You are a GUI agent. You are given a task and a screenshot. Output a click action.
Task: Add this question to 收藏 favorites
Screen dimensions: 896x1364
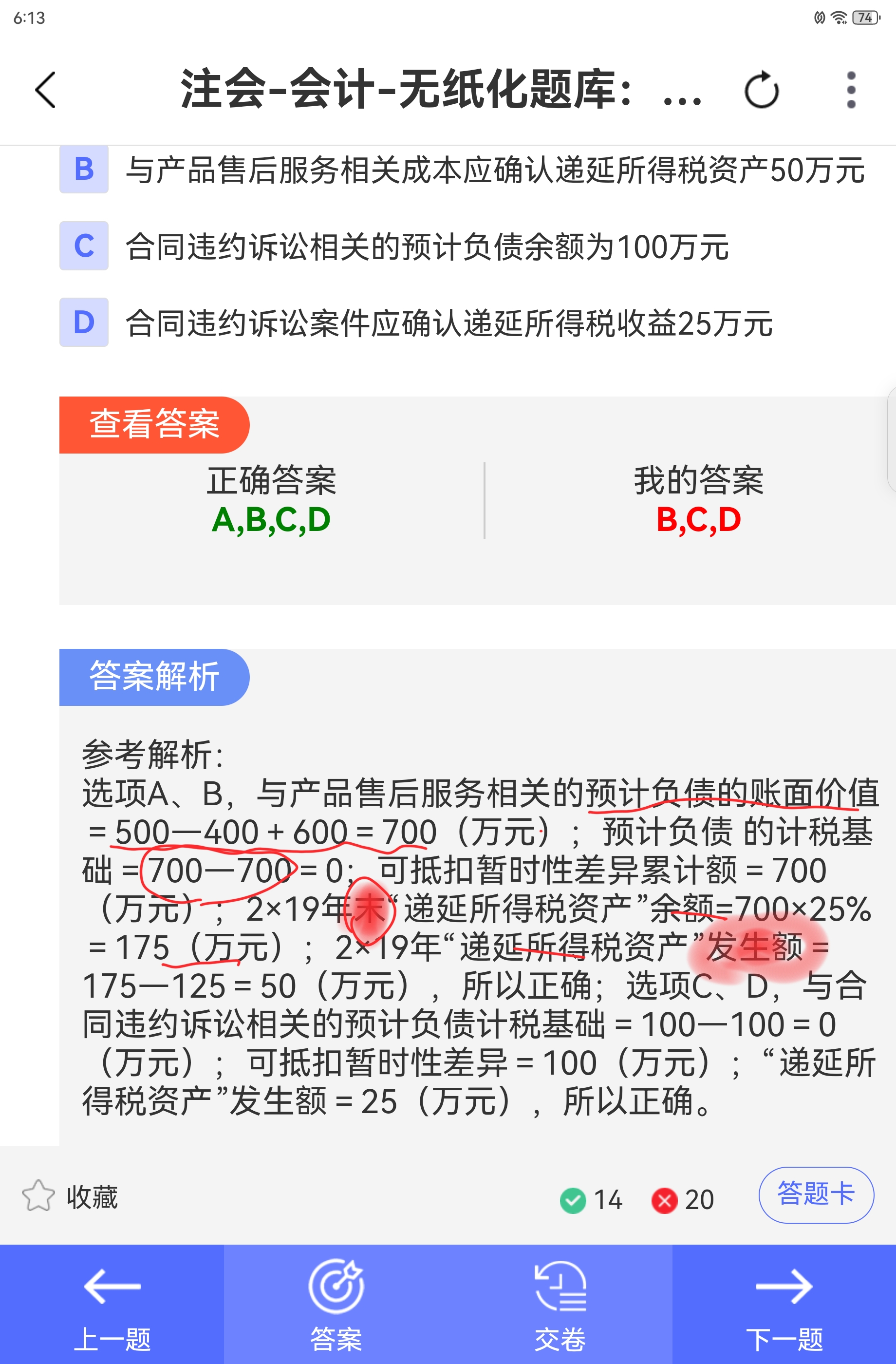pos(69,1197)
